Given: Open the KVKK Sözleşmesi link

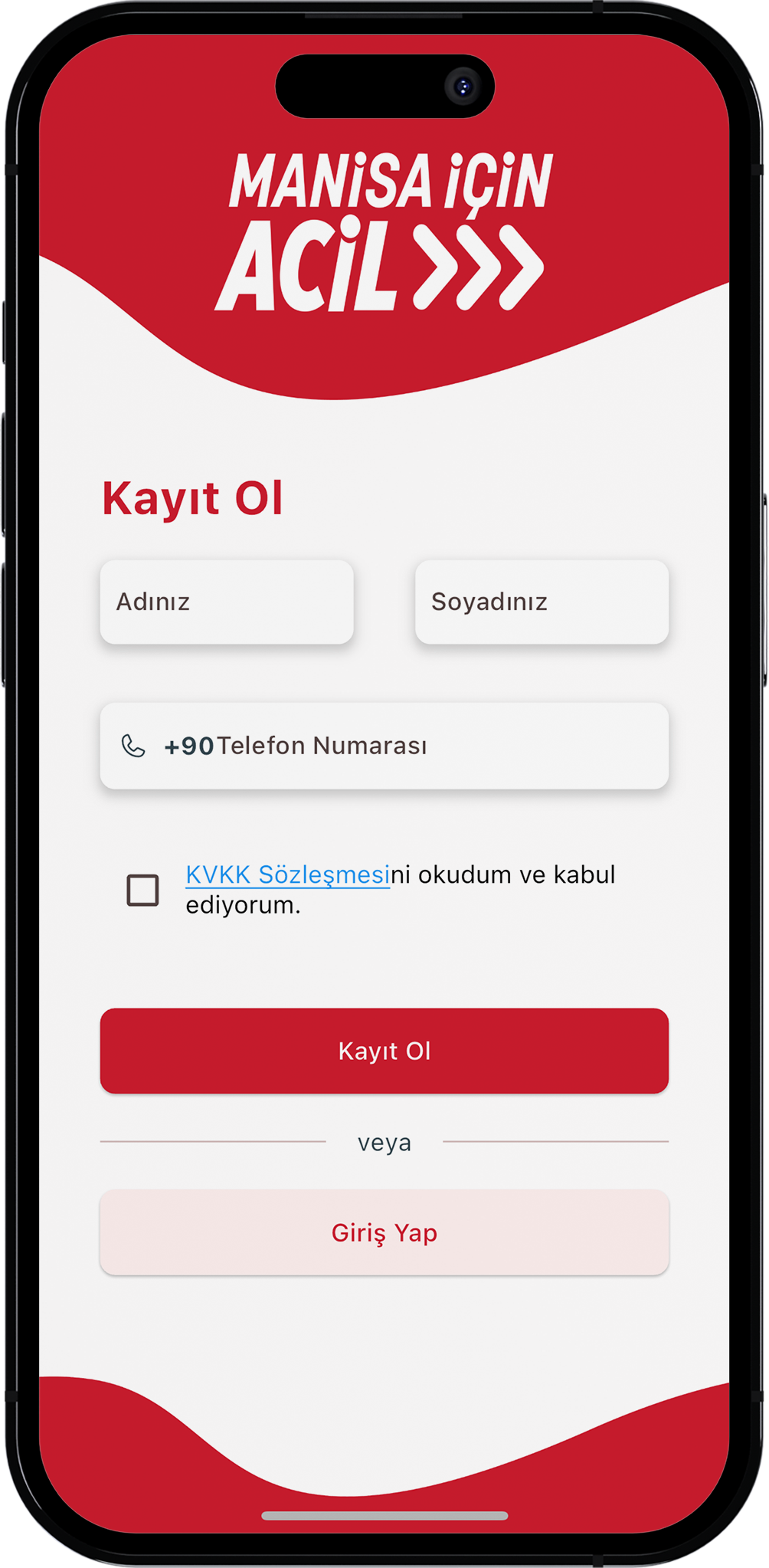Looking at the screenshot, I should [287, 875].
